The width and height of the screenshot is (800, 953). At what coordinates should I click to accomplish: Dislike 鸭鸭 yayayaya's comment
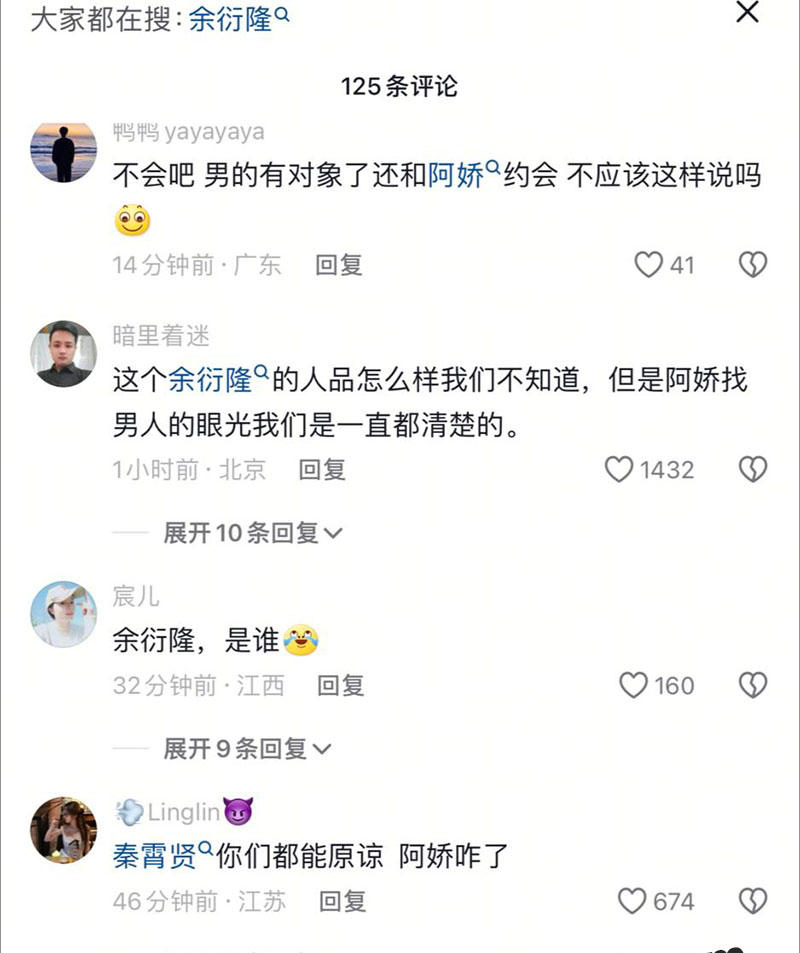(752, 265)
